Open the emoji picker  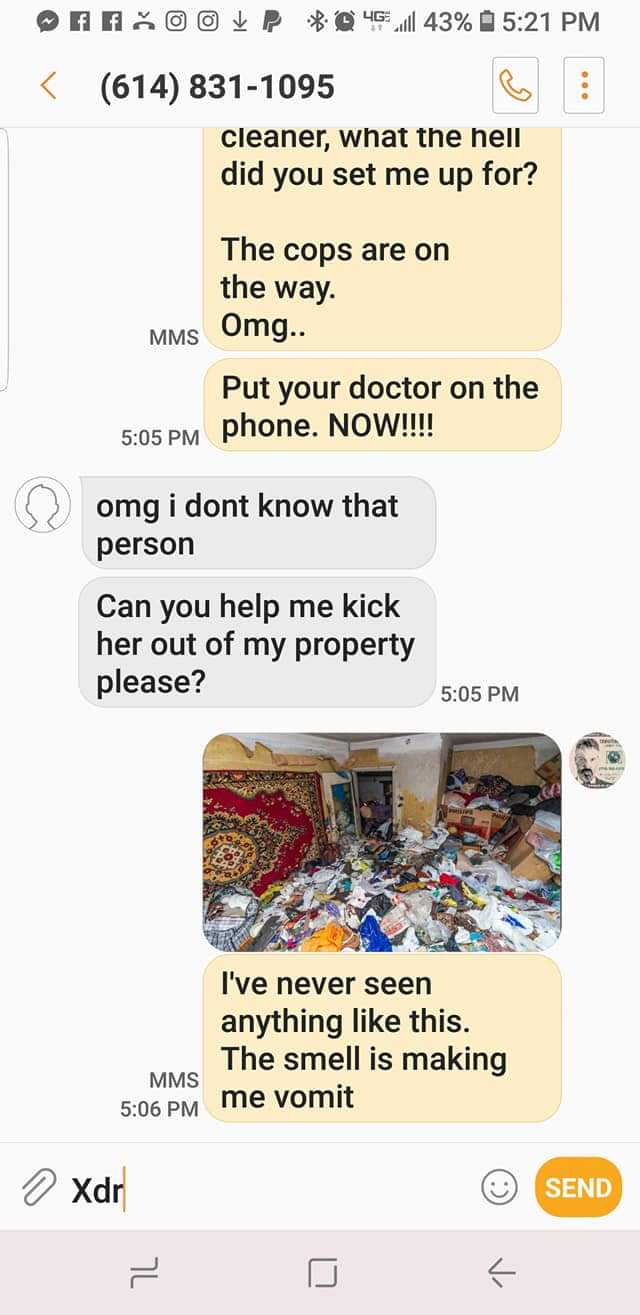click(499, 1187)
